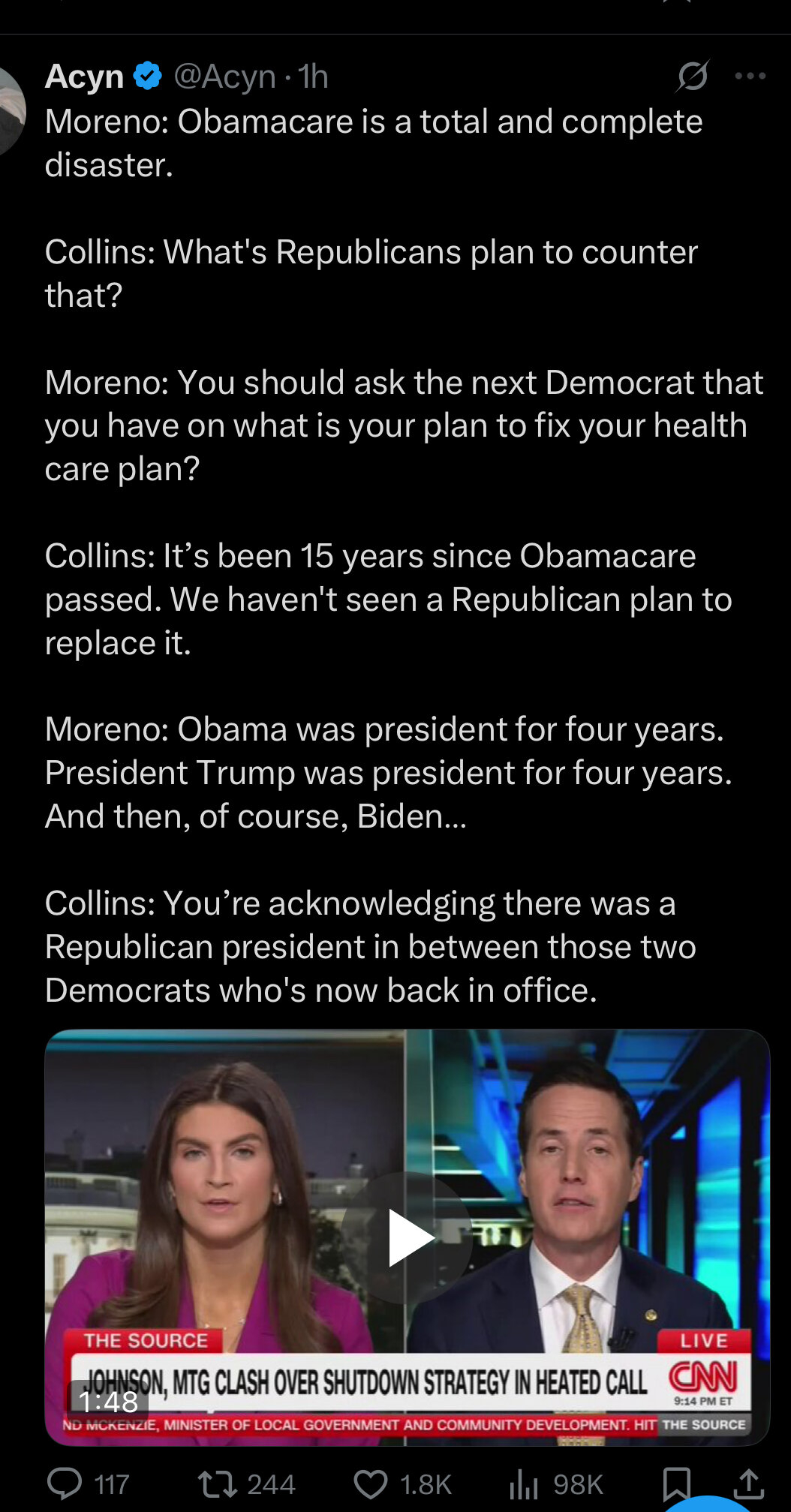Viewport: 791px width, 1512px height.
Task: Bookmark Acyn's tweet
Action: tap(676, 1483)
